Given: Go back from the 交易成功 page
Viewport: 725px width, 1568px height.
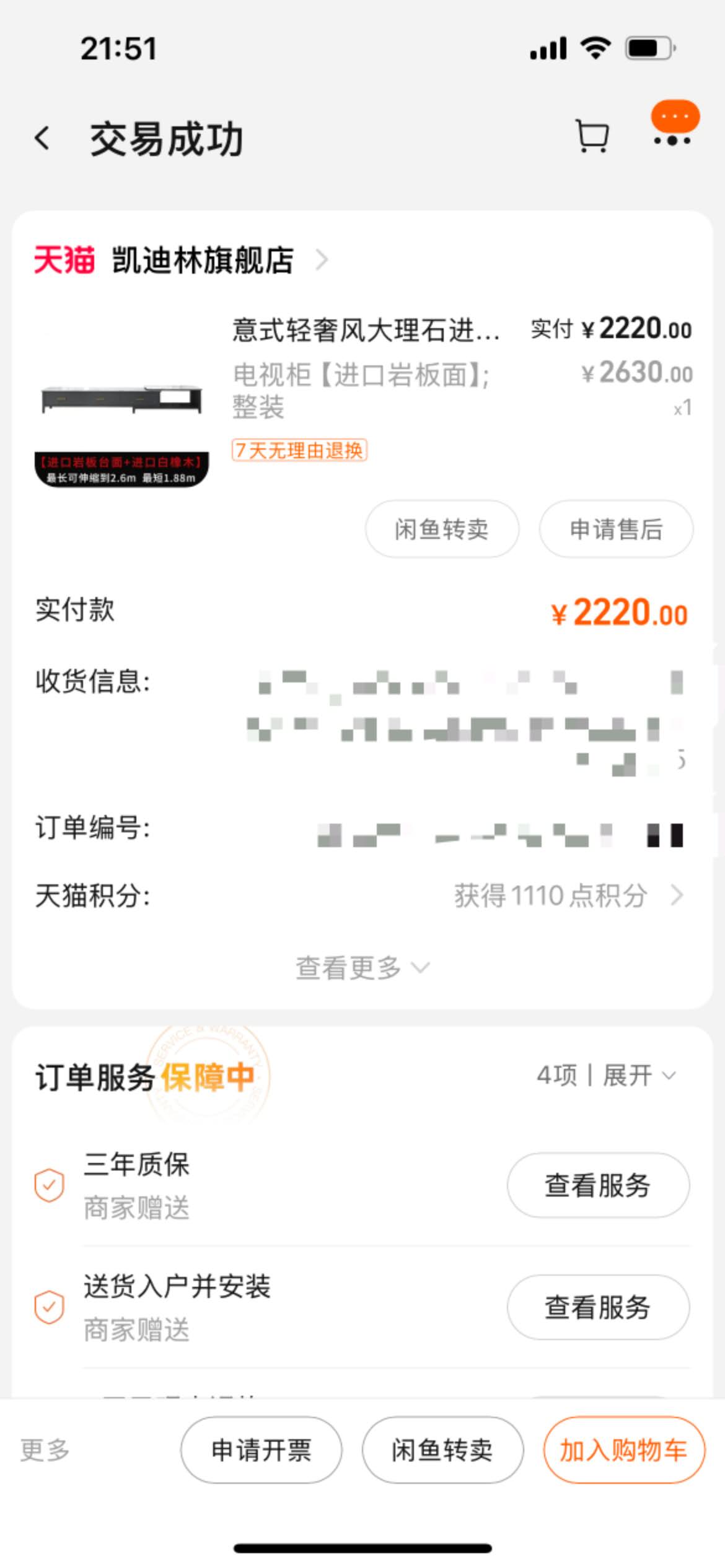Looking at the screenshot, I should pyautogui.click(x=42, y=138).
